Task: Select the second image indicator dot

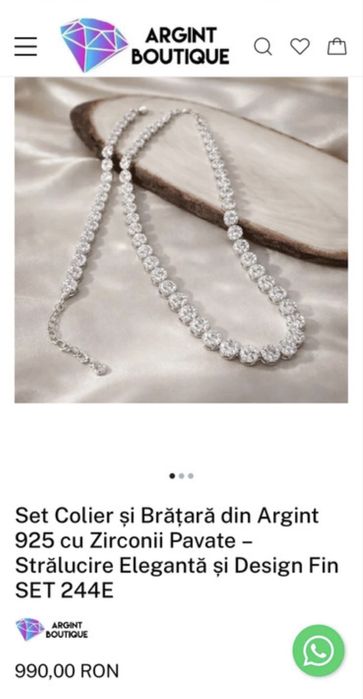Action: coord(182,476)
